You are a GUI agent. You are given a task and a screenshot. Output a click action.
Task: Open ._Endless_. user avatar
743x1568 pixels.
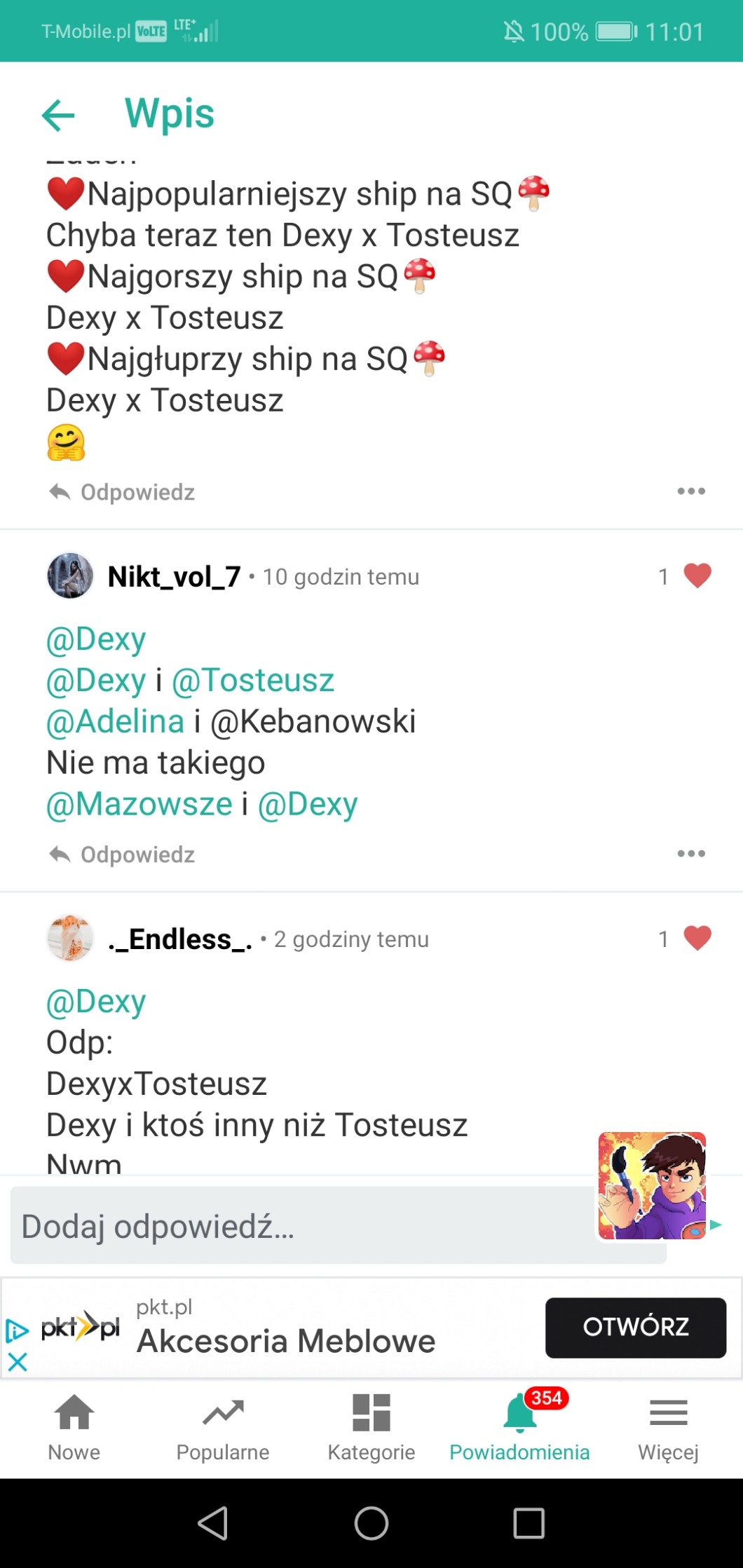69,938
